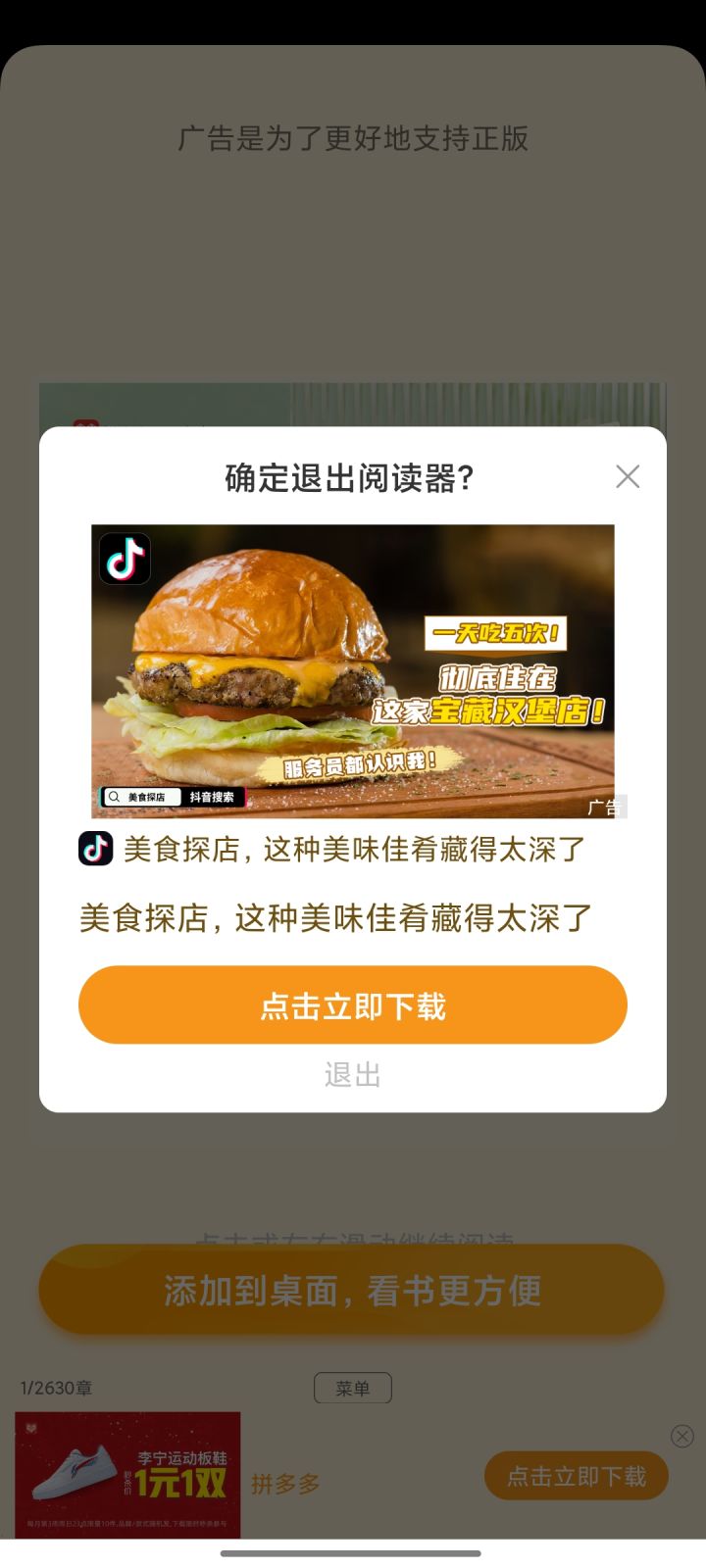Click the Douyin logo on the burger ad image
Viewport: 706px width, 1568px height.
(123, 559)
